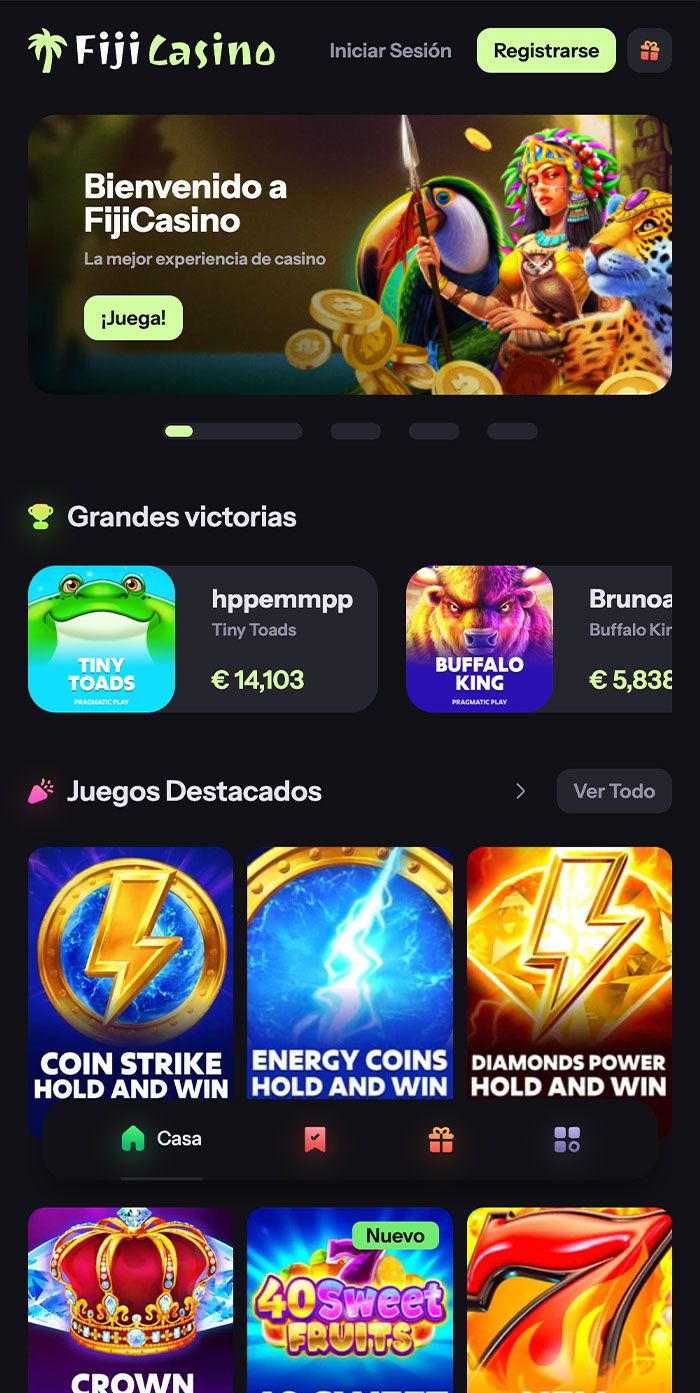Screen dimensions: 700x1393
Task: Open the categories grid tab
Action: [x=567, y=1139]
